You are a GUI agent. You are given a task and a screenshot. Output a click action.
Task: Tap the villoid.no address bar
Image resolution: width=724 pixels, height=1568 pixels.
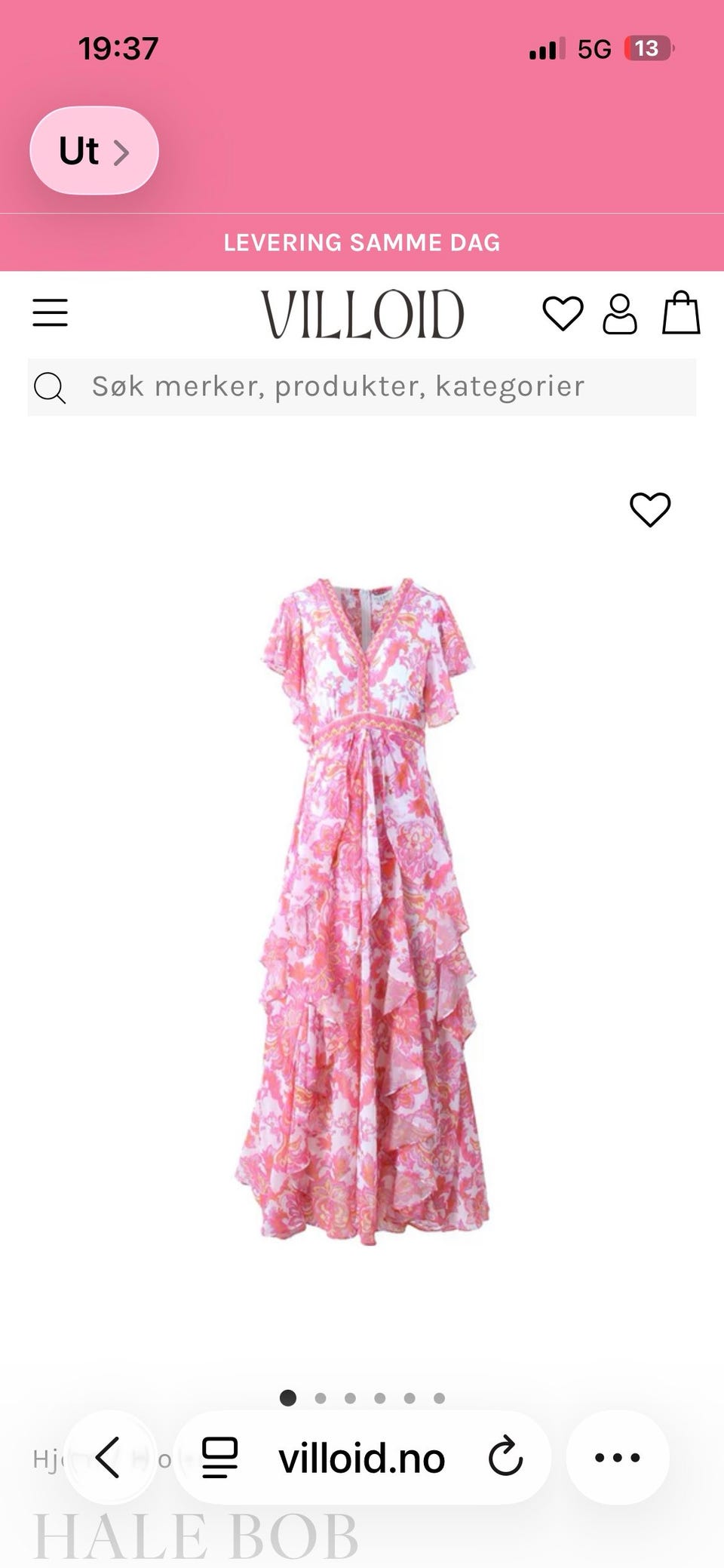(x=362, y=1457)
